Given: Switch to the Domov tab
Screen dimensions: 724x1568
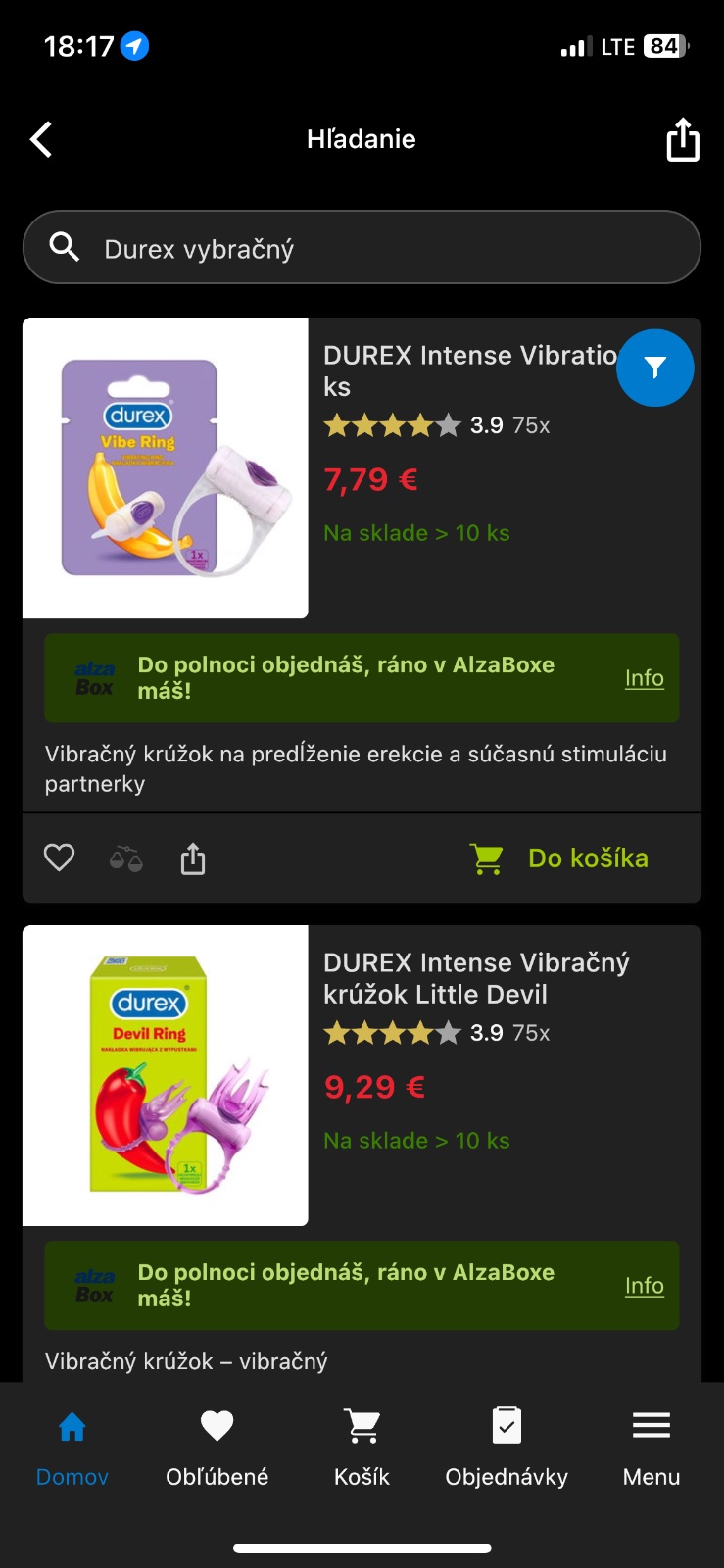Looking at the screenshot, I should click(x=72, y=1446).
